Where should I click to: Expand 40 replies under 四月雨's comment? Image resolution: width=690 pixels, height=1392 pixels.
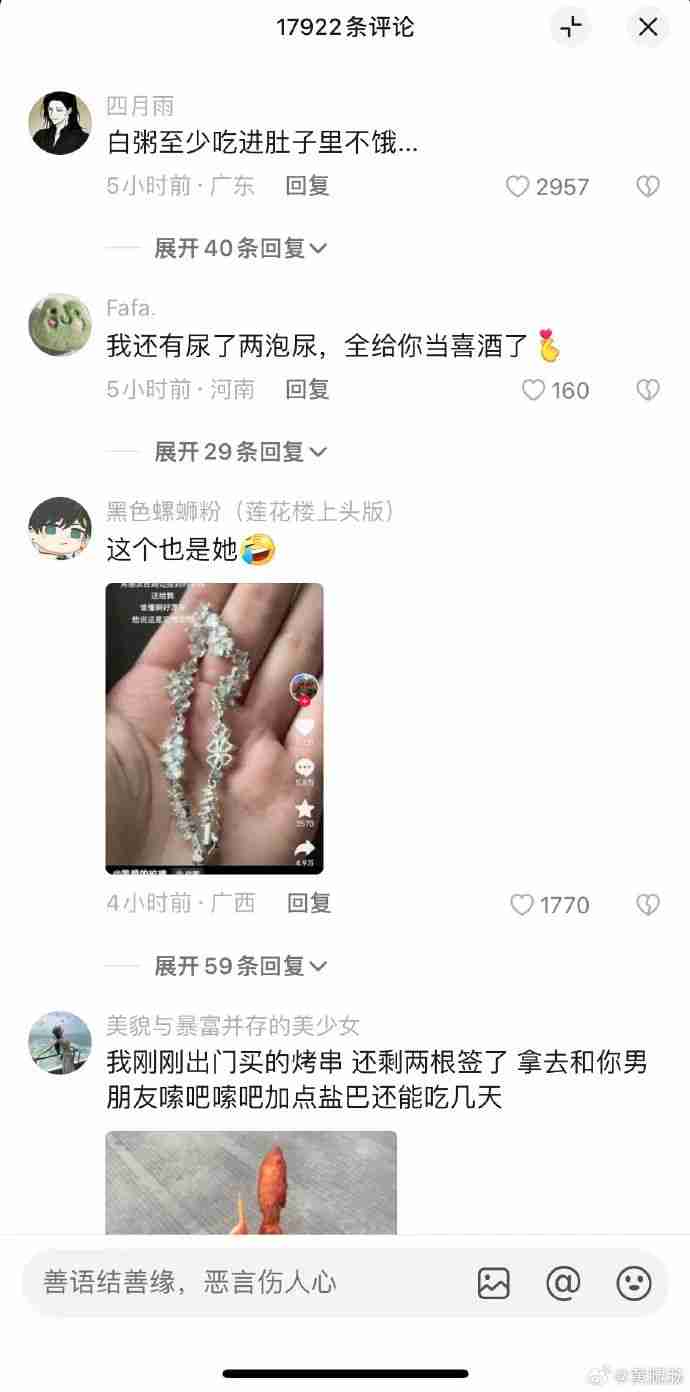240,248
